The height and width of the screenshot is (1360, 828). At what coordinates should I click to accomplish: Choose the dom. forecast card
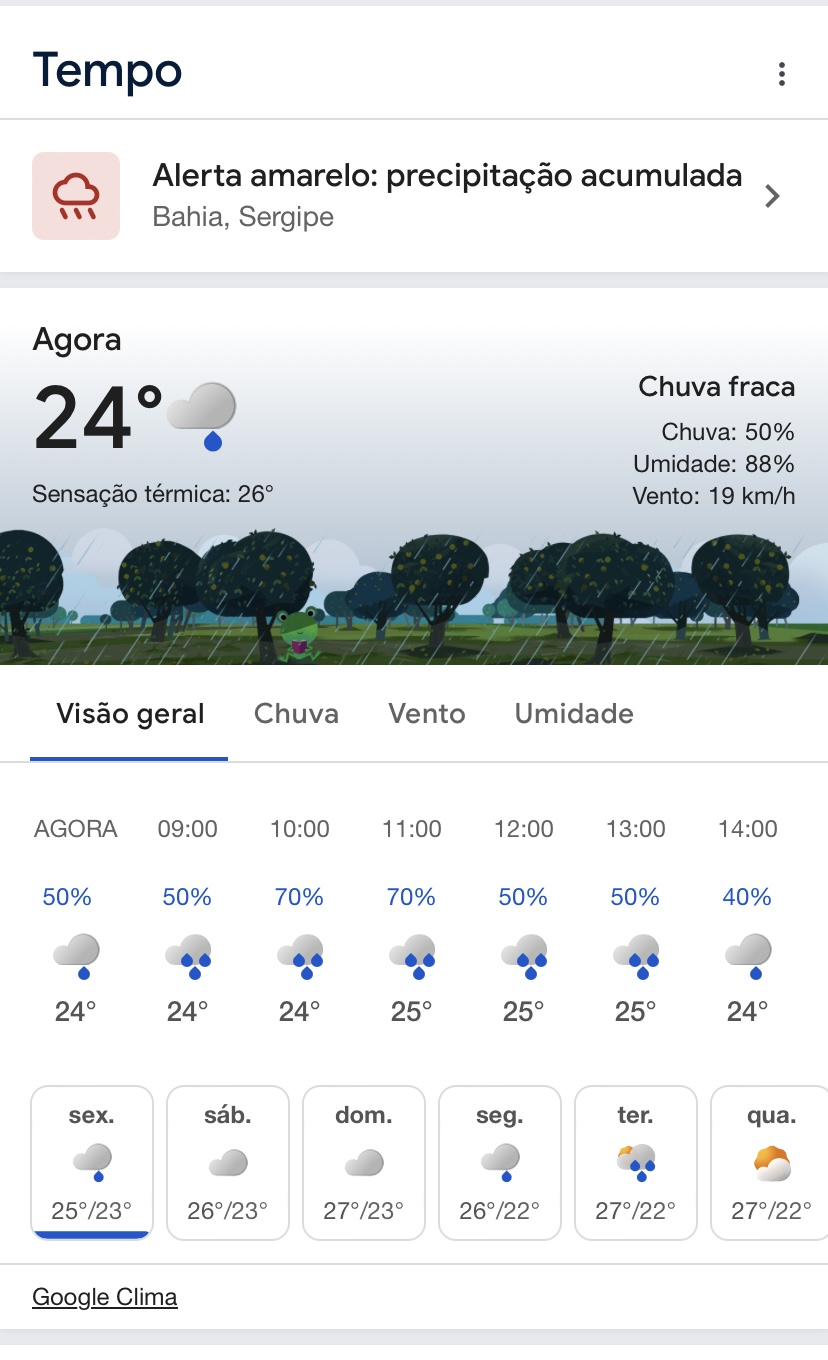tap(364, 1162)
